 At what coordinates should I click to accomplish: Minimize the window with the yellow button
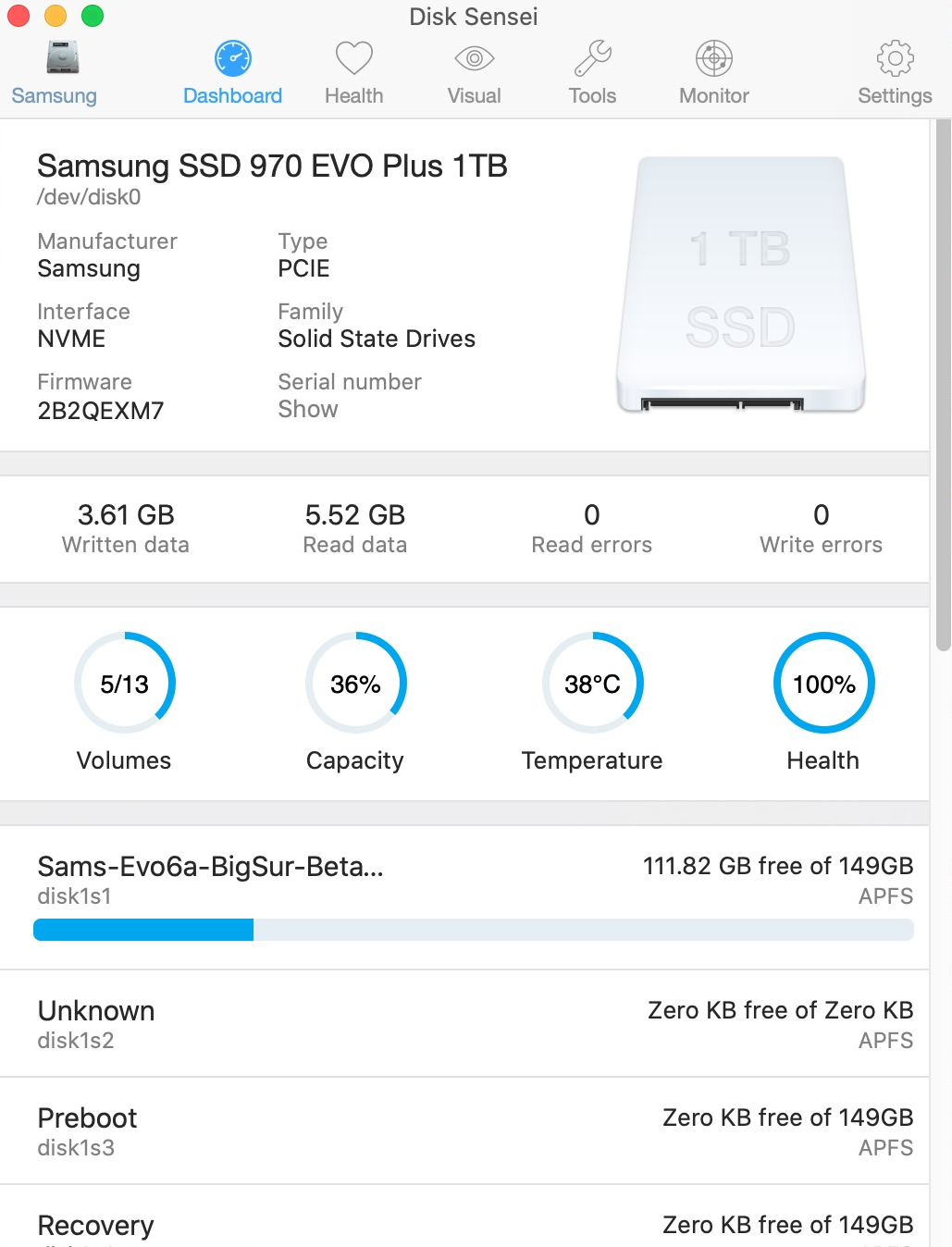(56, 16)
